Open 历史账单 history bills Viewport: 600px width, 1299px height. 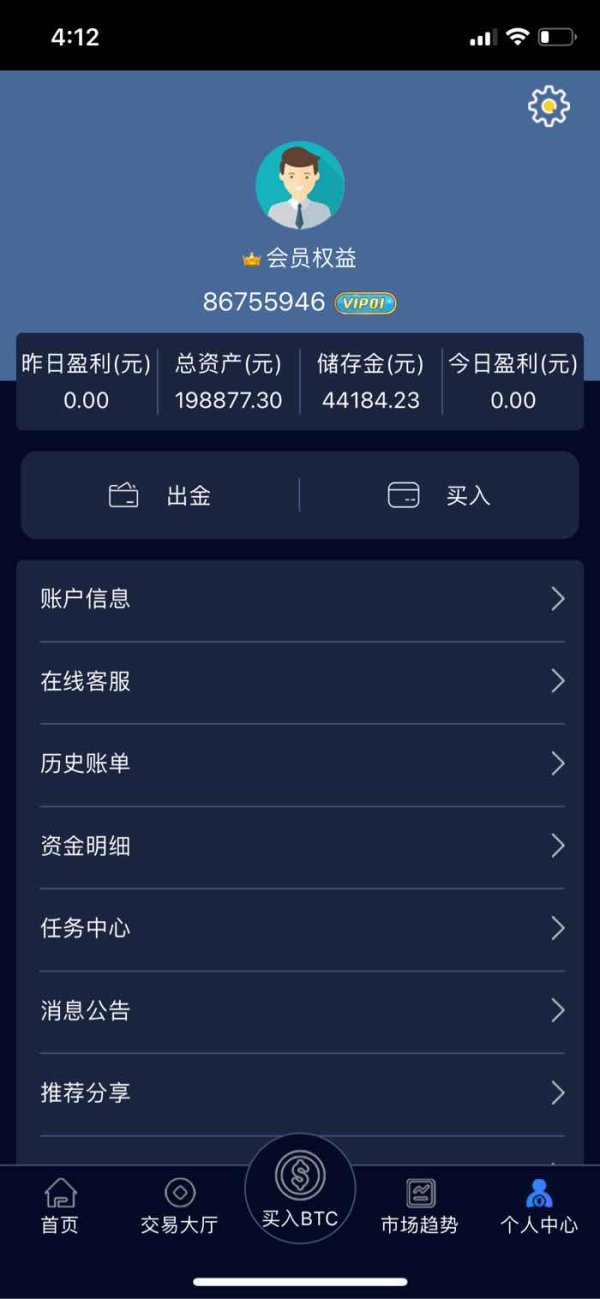pyautogui.click(x=302, y=765)
